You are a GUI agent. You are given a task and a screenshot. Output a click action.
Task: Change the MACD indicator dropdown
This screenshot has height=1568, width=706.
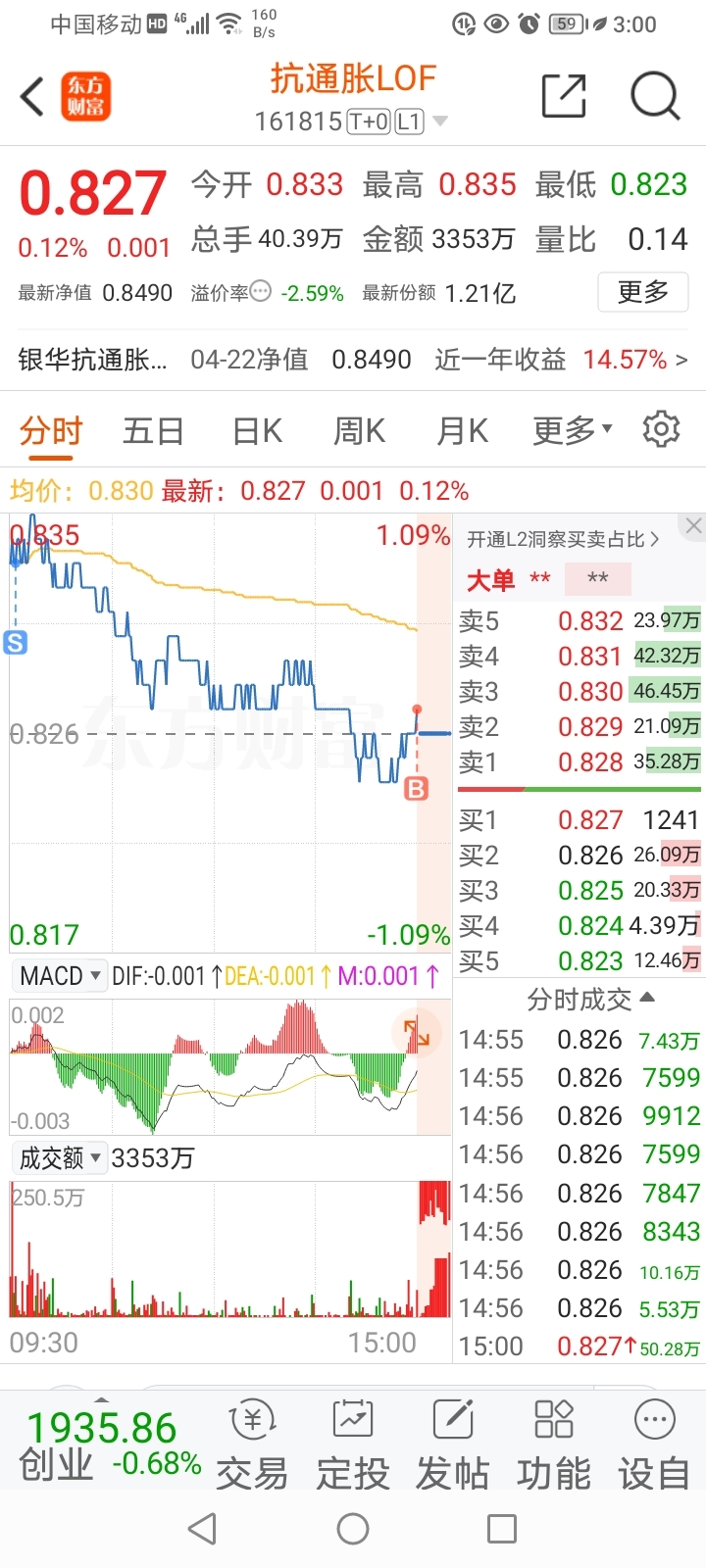60,976
